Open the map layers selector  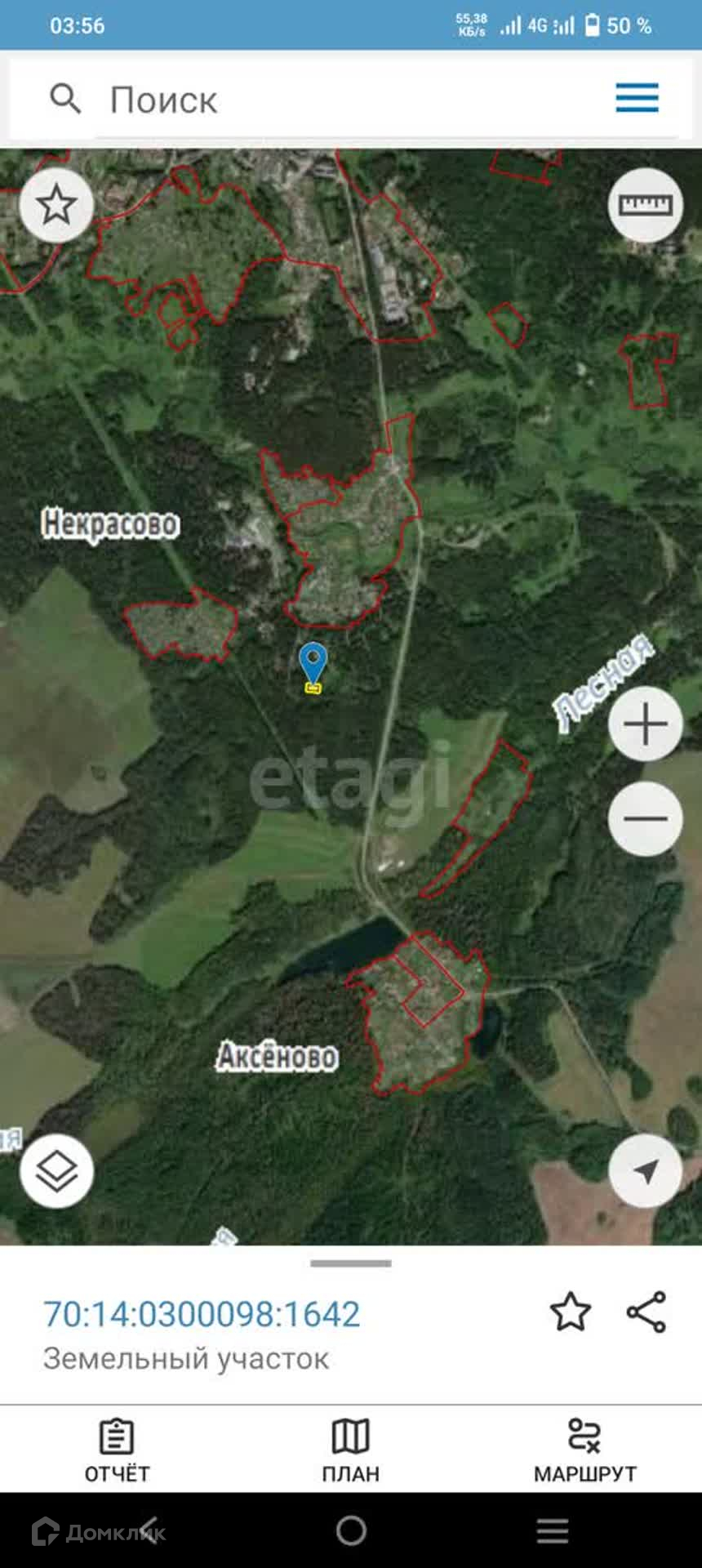[x=56, y=1171]
